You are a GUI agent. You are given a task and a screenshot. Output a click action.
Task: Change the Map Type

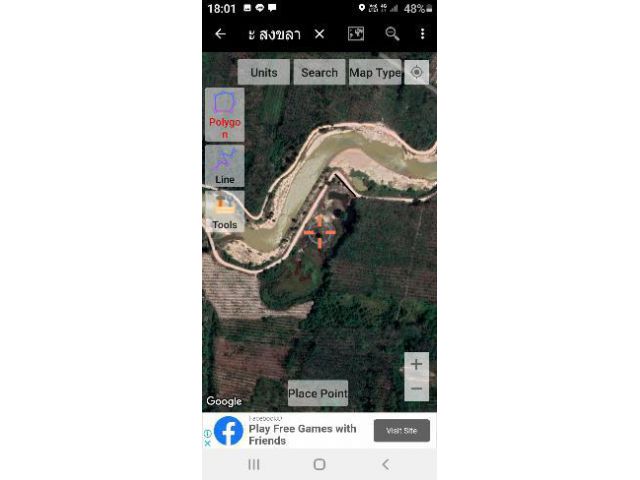click(x=375, y=72)
